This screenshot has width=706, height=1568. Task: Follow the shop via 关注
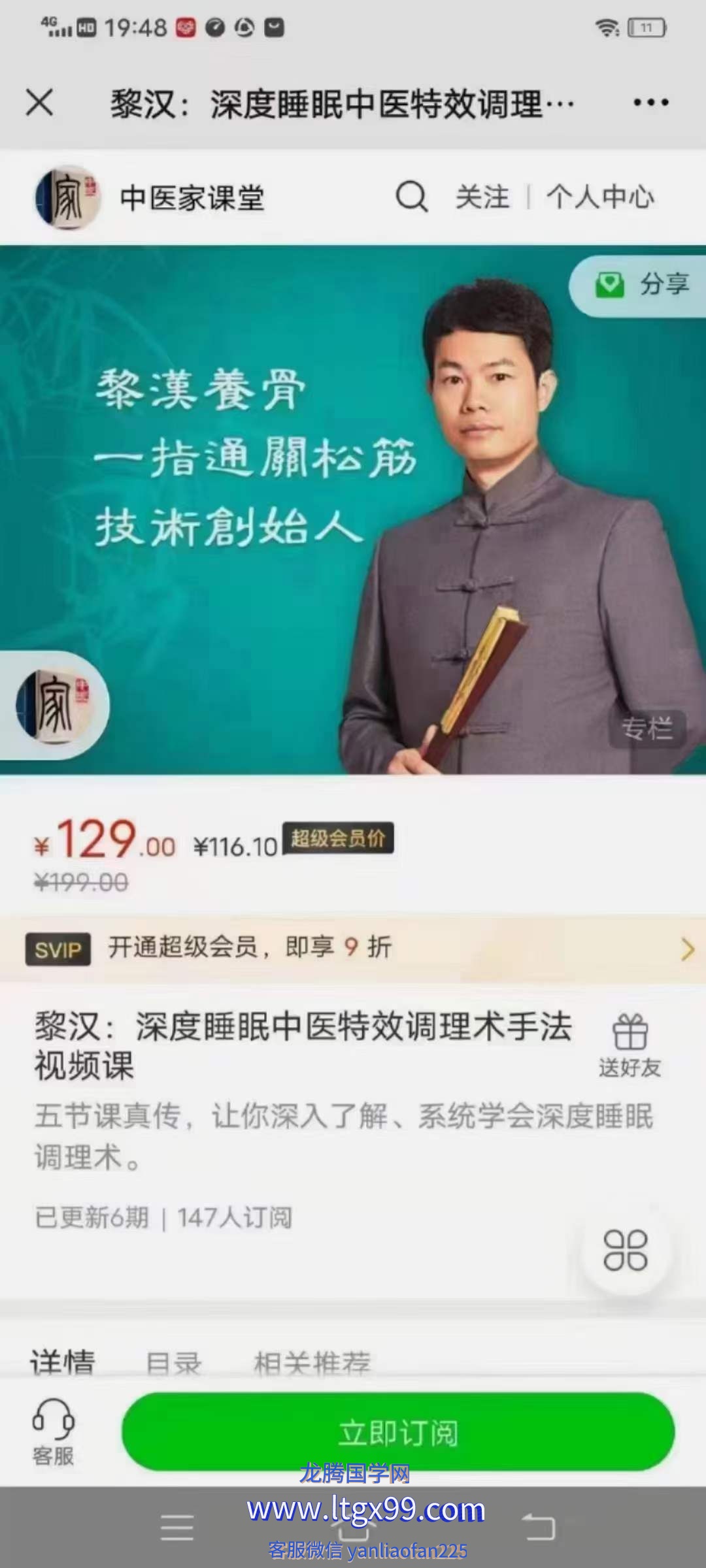(x=482, y=197)
